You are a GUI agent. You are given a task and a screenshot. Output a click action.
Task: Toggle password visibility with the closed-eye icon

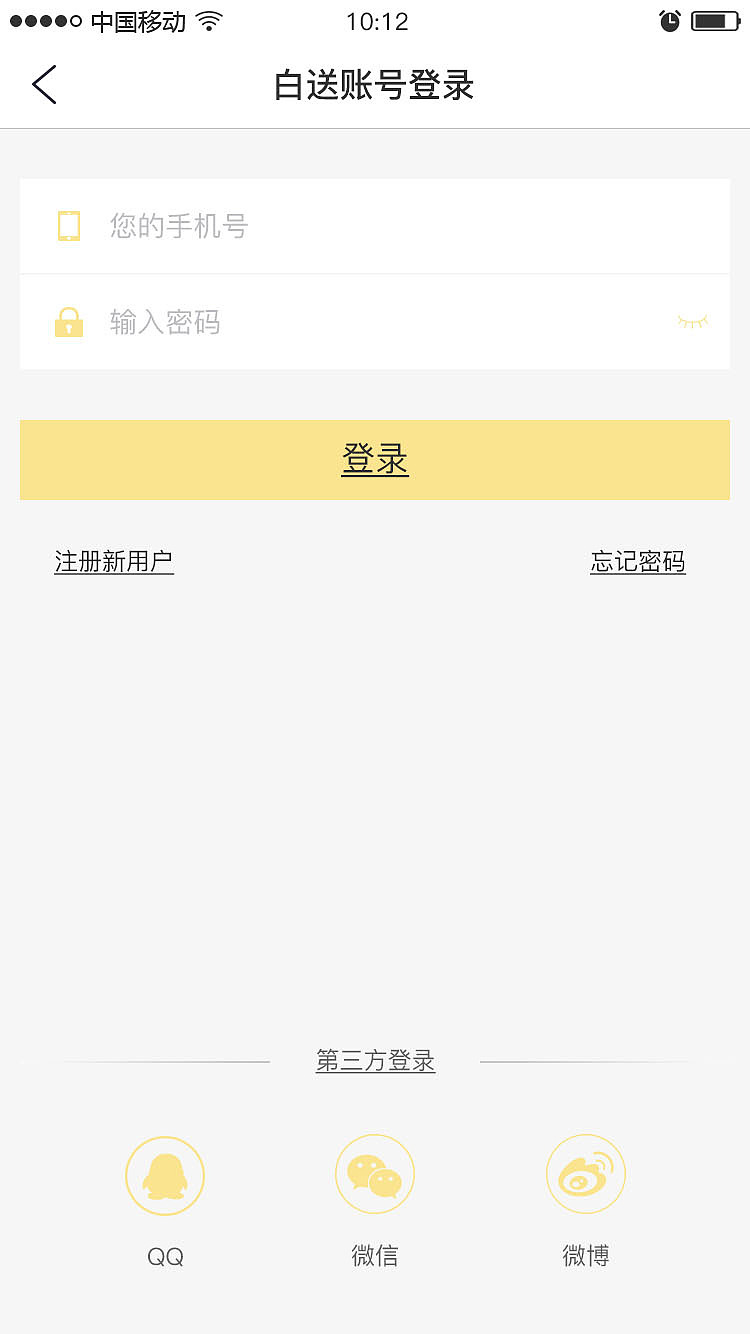click(692, 322)
